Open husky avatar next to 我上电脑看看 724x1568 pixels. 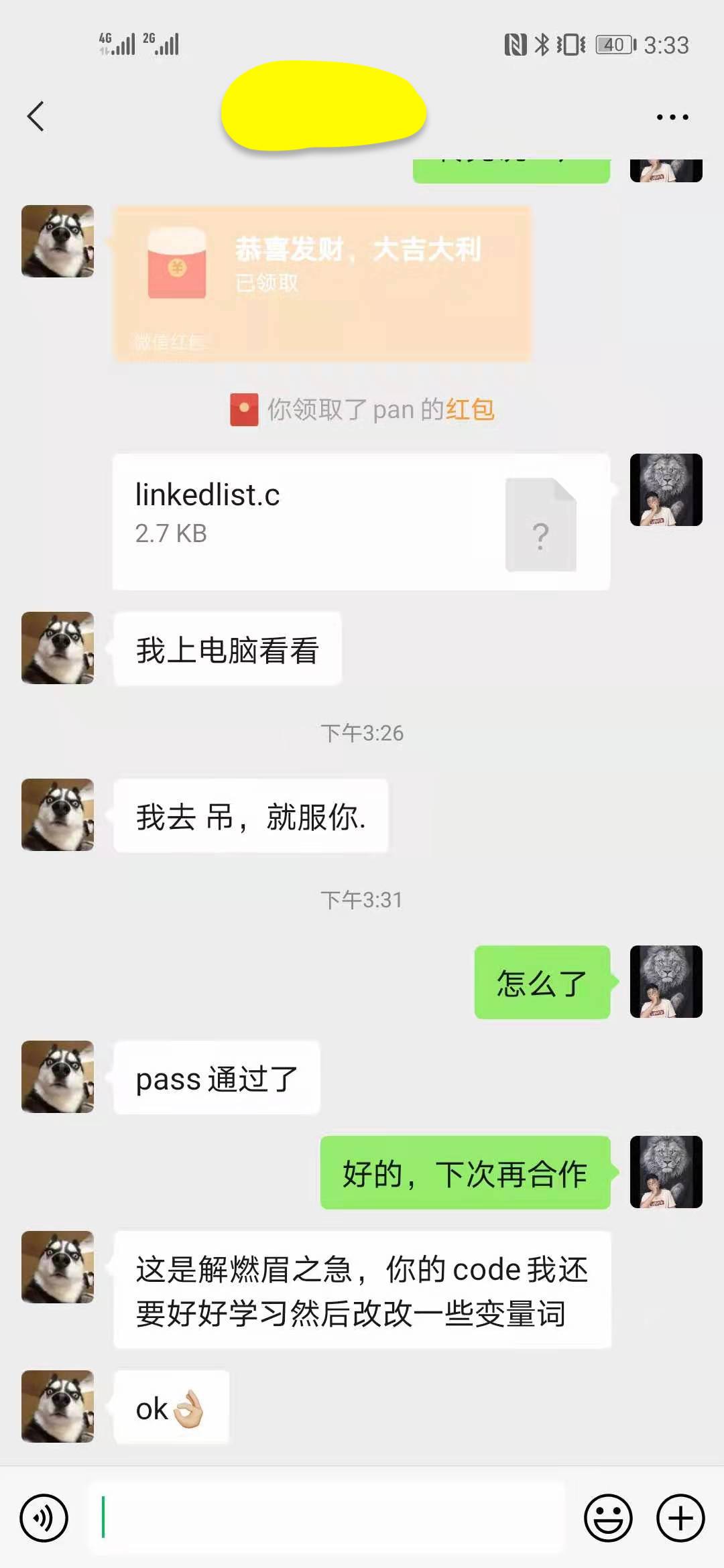pyautogui.click(x=58, y=648)
